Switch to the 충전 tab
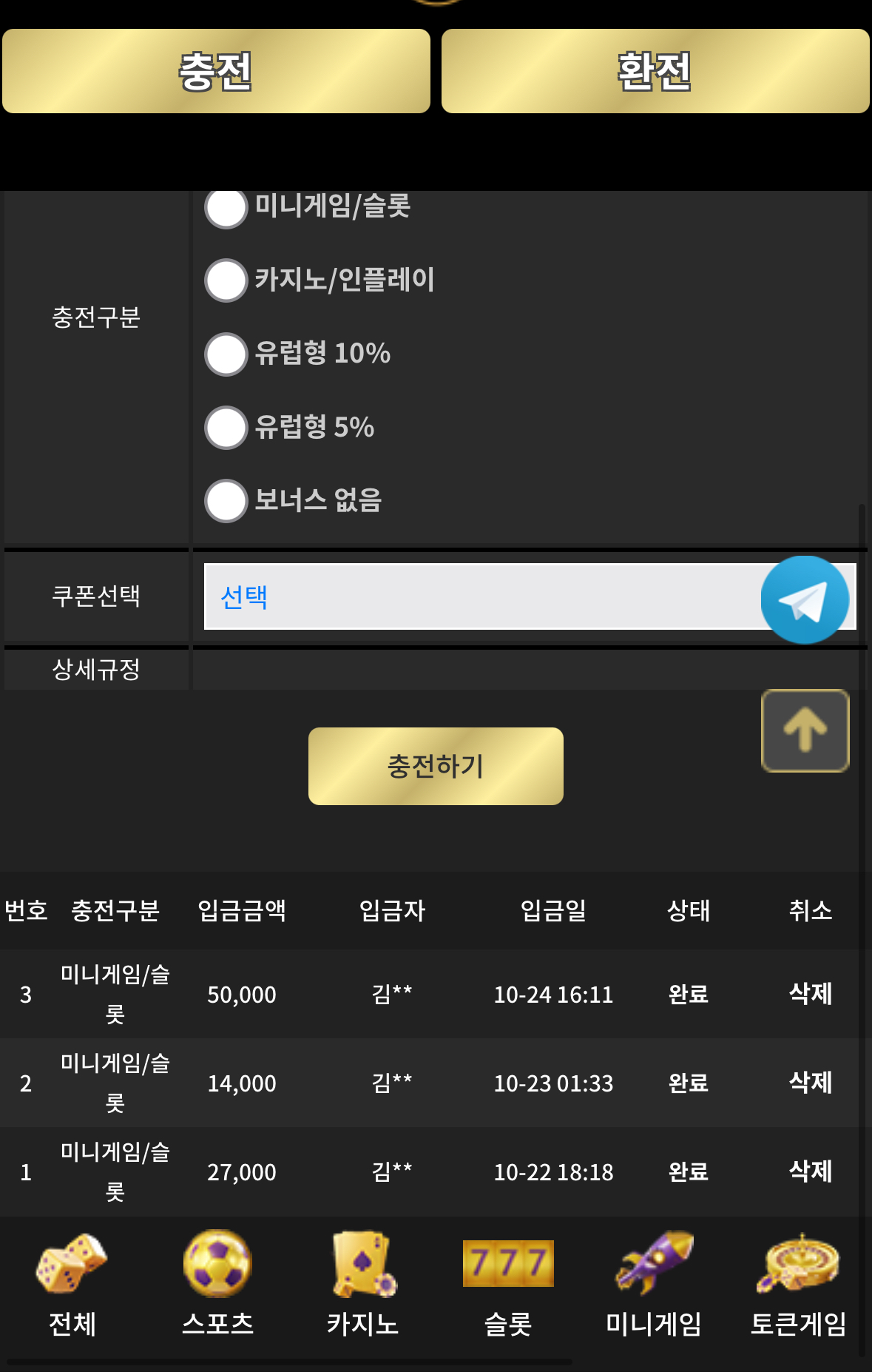The image size is (872, 1372). pos(216,71)
